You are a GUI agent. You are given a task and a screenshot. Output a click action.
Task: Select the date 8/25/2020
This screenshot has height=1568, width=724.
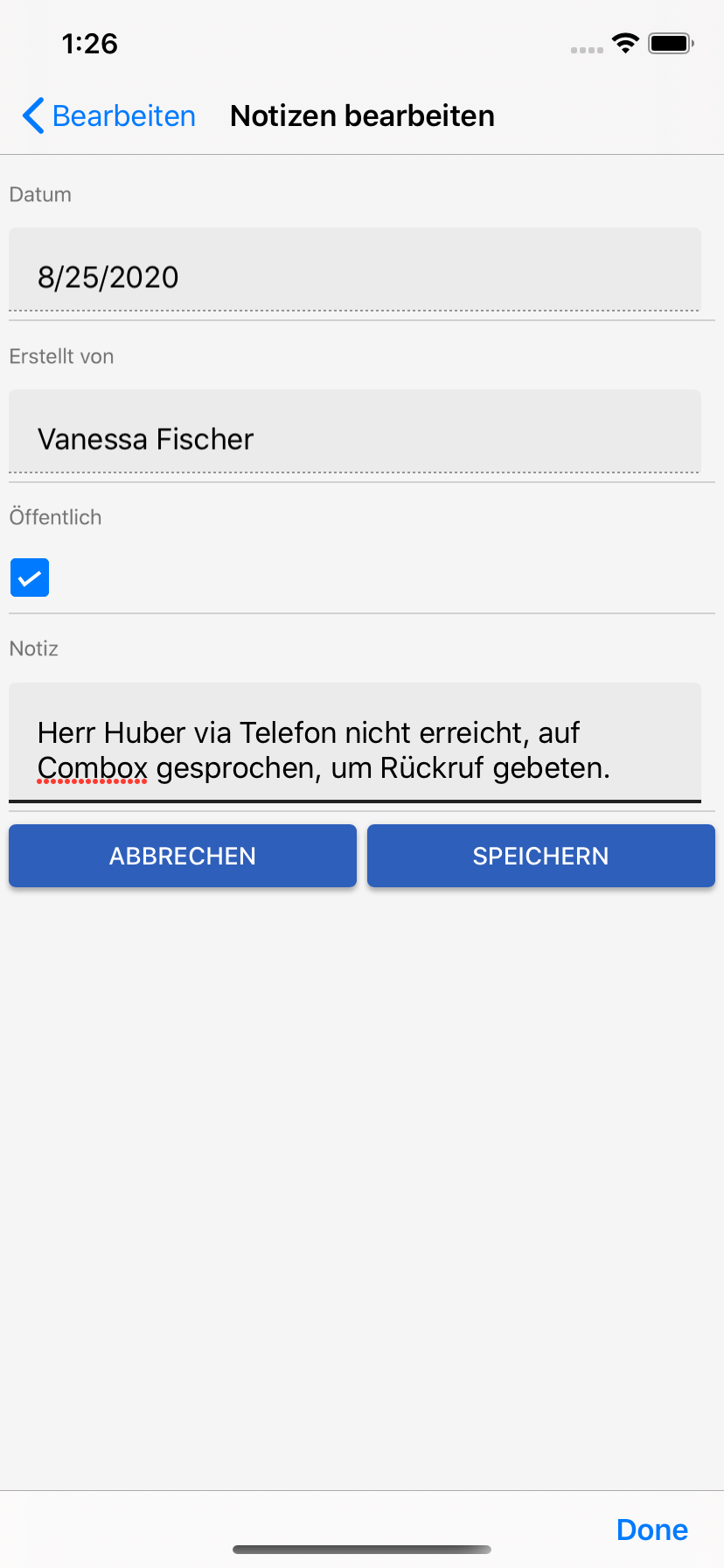pyautogui.click(x=108, y=276)
